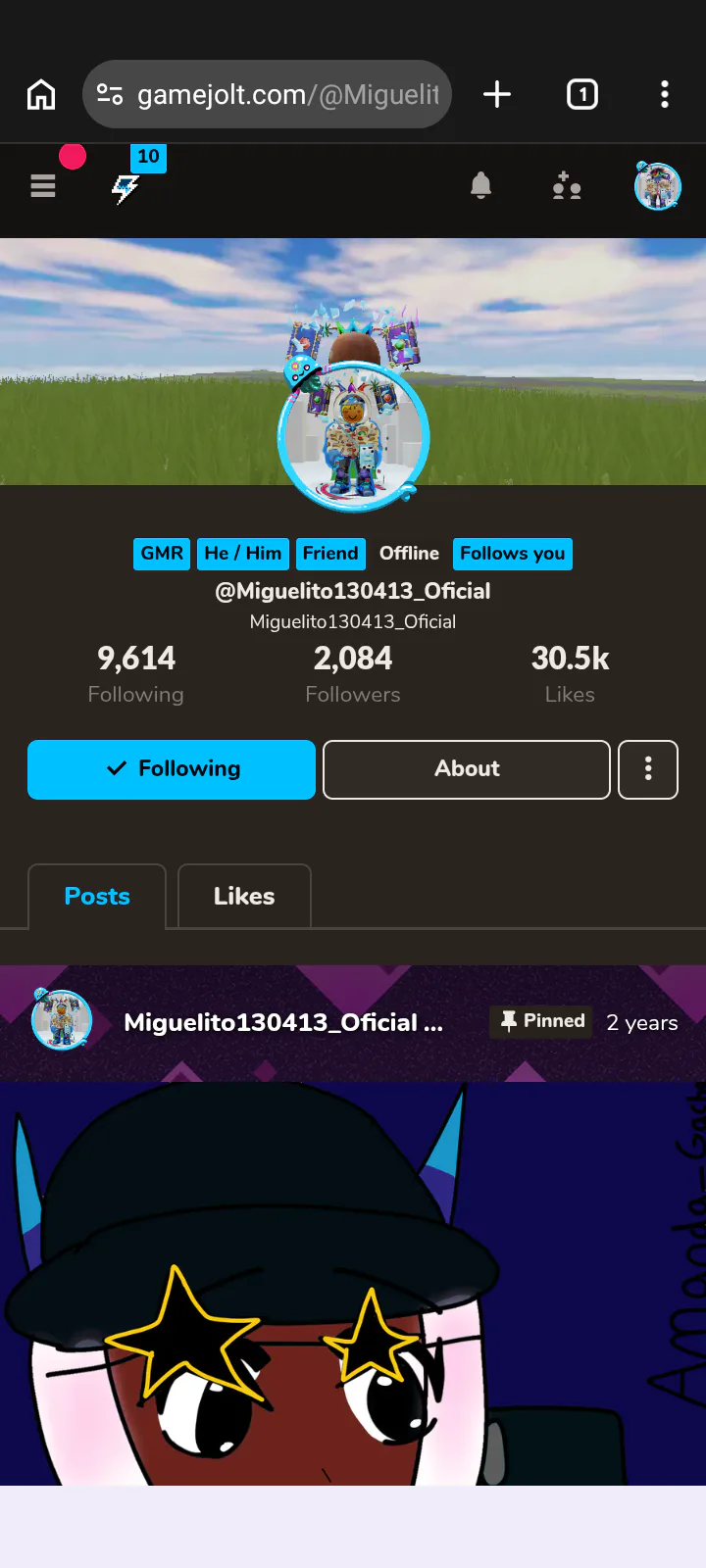Open the pinned post's drawing
Screen dimensions: 706x1568
click(353, 1284)
